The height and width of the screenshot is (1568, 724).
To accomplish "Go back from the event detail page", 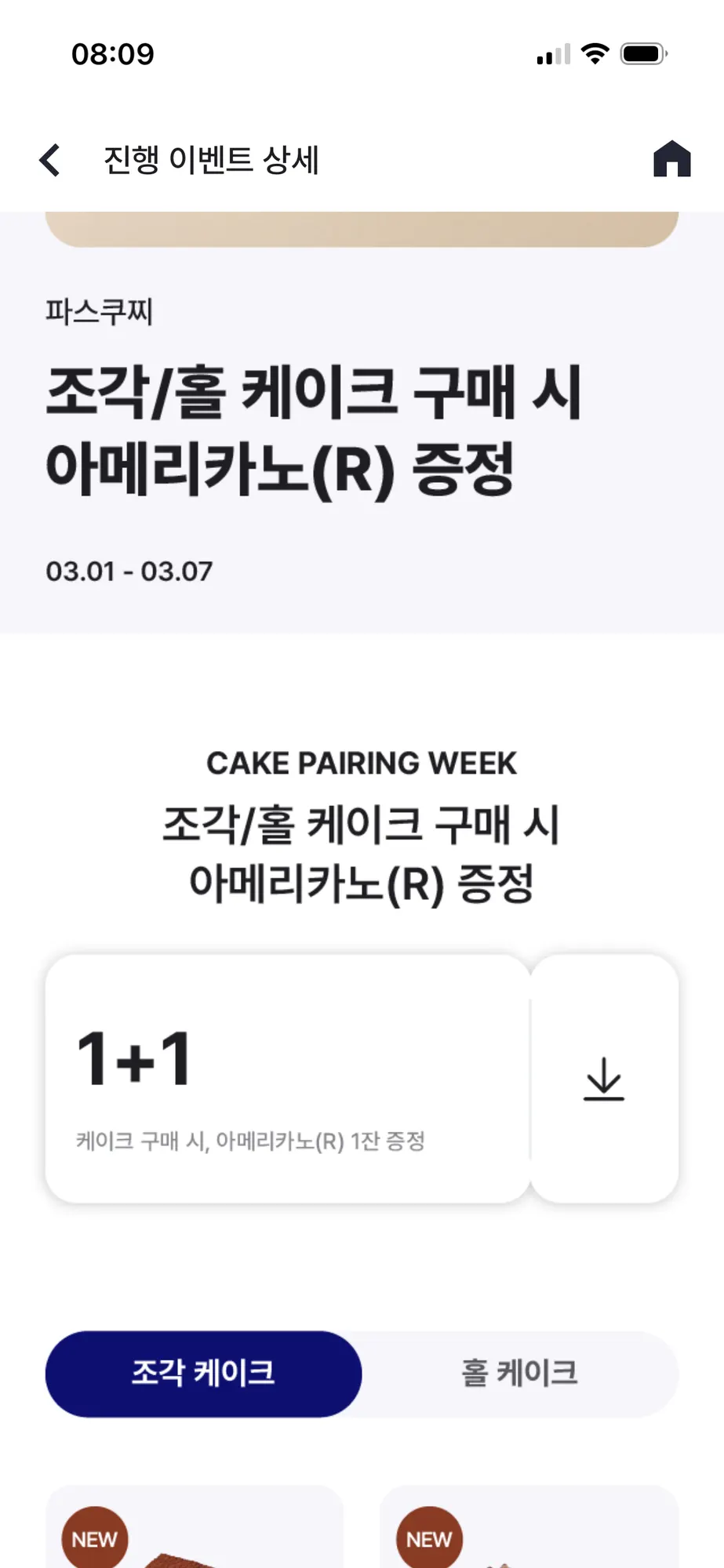I will point(50,160).
